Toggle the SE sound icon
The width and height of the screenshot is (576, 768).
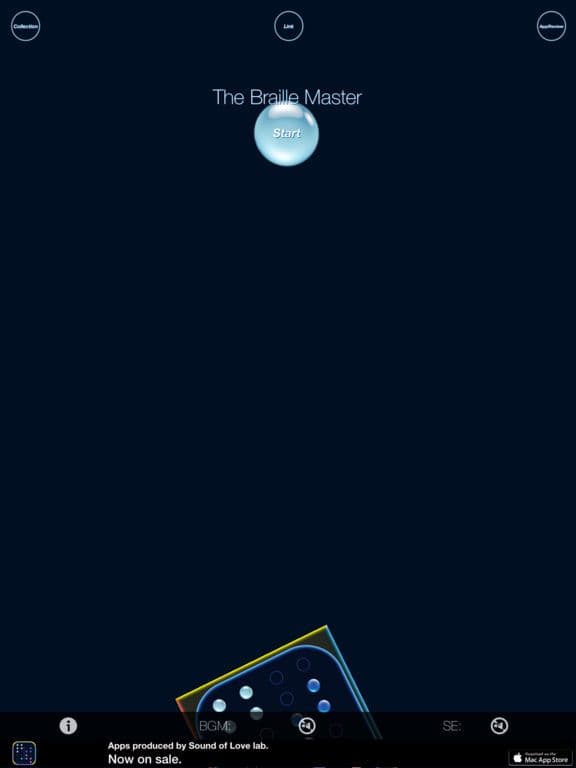pos(499,725)
